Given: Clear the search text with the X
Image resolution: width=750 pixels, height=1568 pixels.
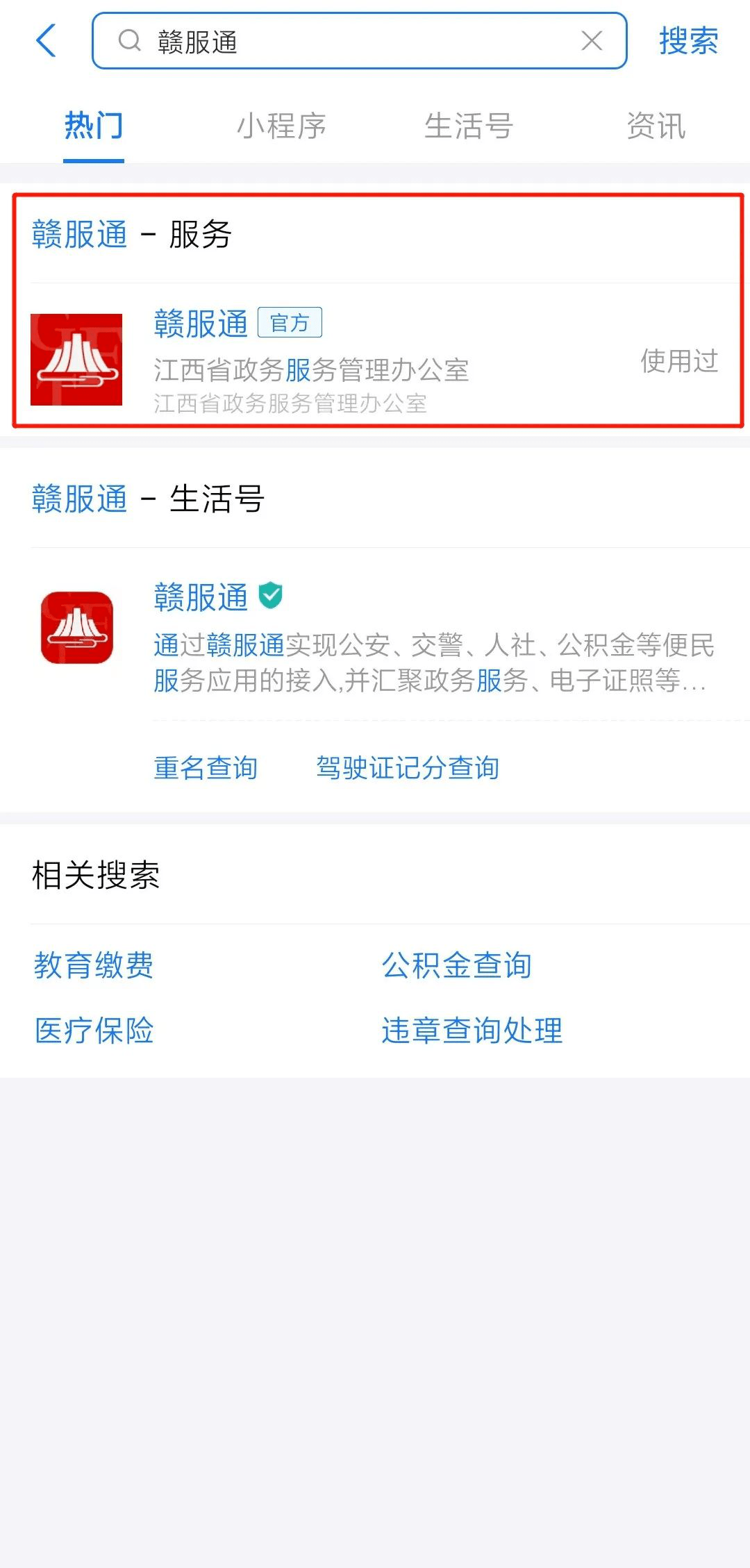Looking at the screenshot, I should (592, 41).
